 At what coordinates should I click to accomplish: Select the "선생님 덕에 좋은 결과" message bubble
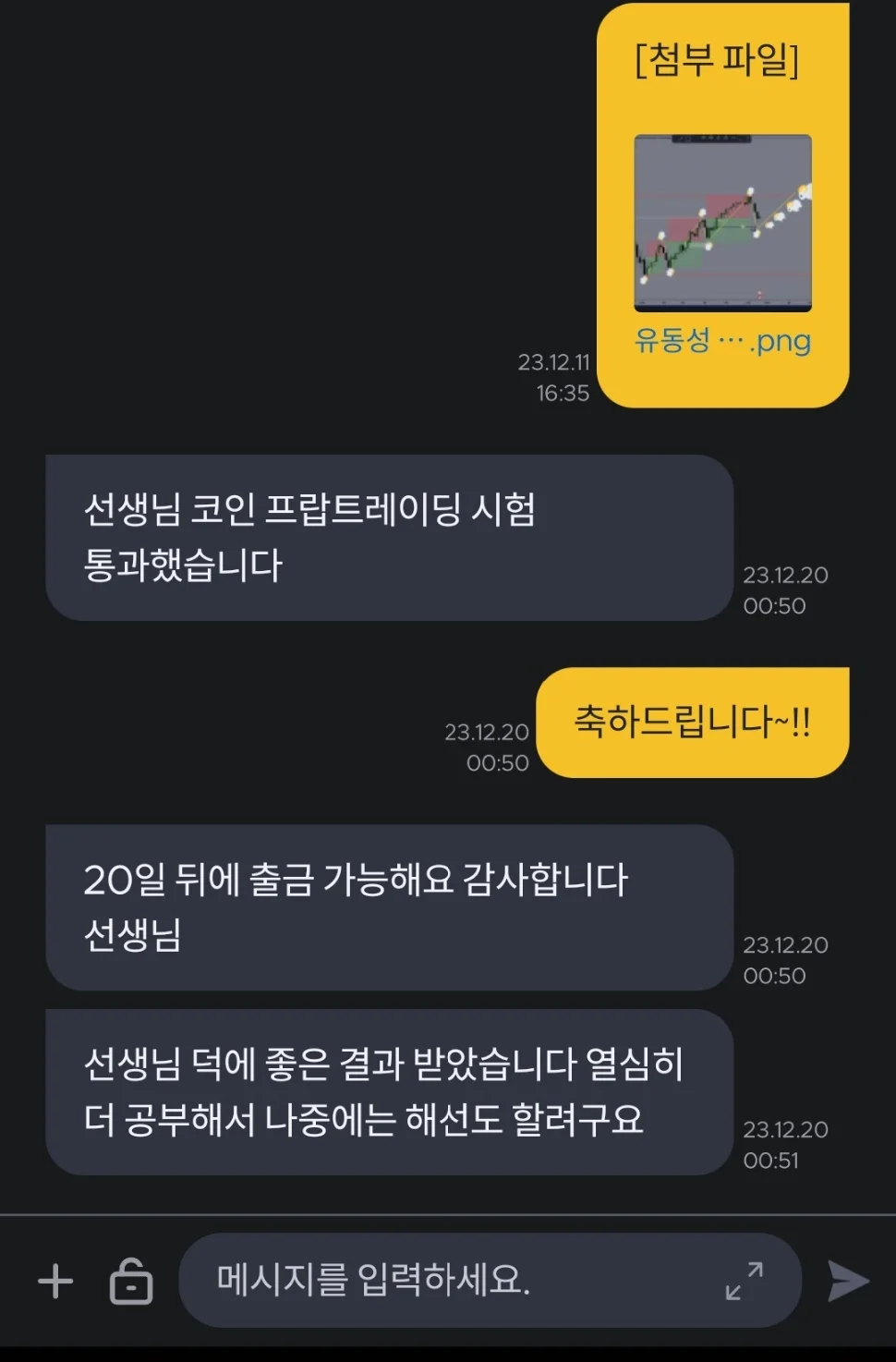388,1093
